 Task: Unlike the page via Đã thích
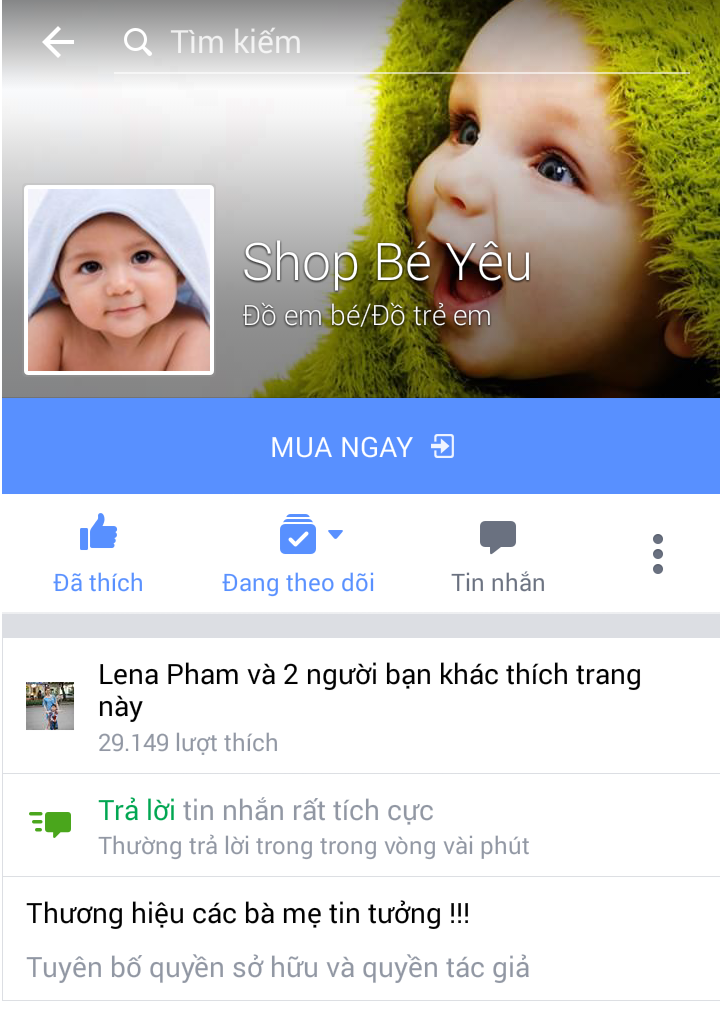(x=98, y=553)
